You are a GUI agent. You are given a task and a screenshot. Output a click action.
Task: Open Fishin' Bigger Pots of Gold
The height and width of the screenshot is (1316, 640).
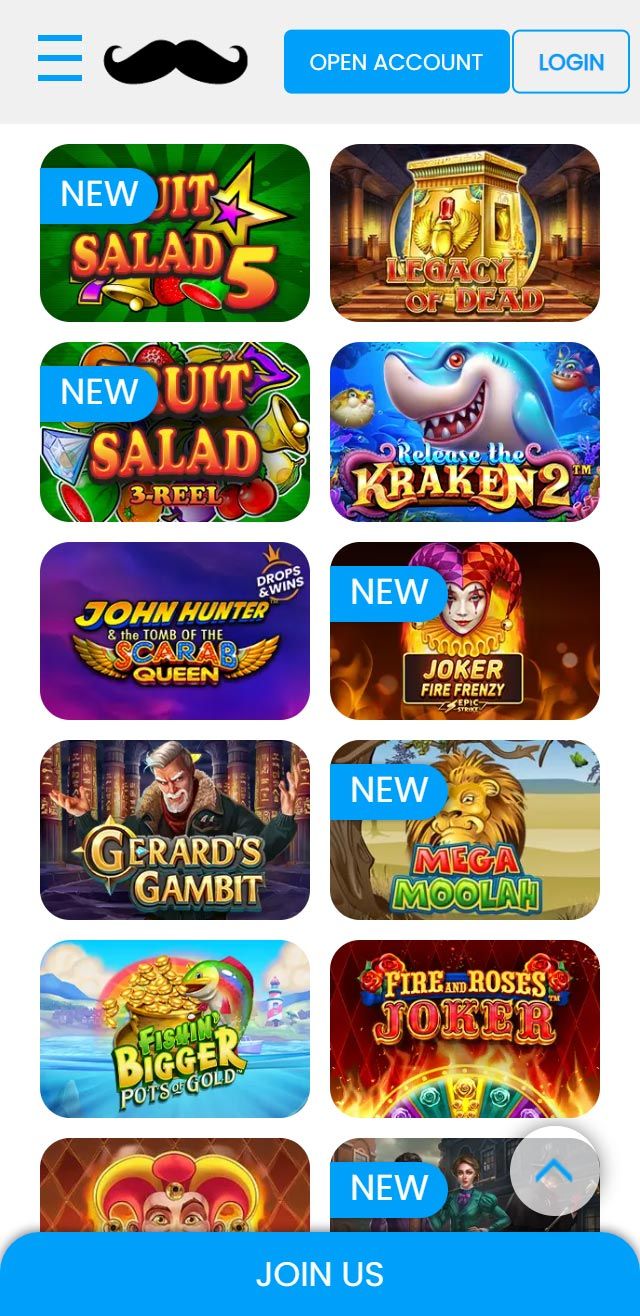point(175,1029)
